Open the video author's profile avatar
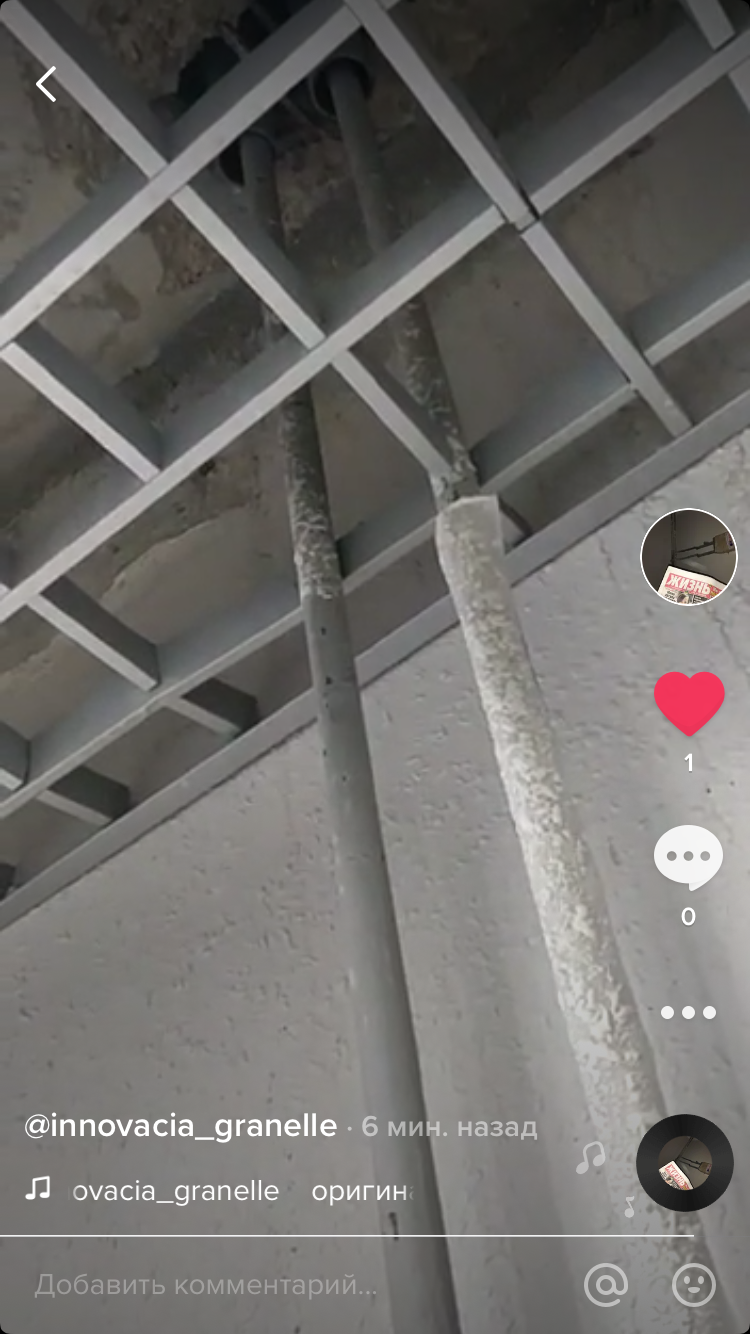Screen dimensions: 750x1334 689,557
